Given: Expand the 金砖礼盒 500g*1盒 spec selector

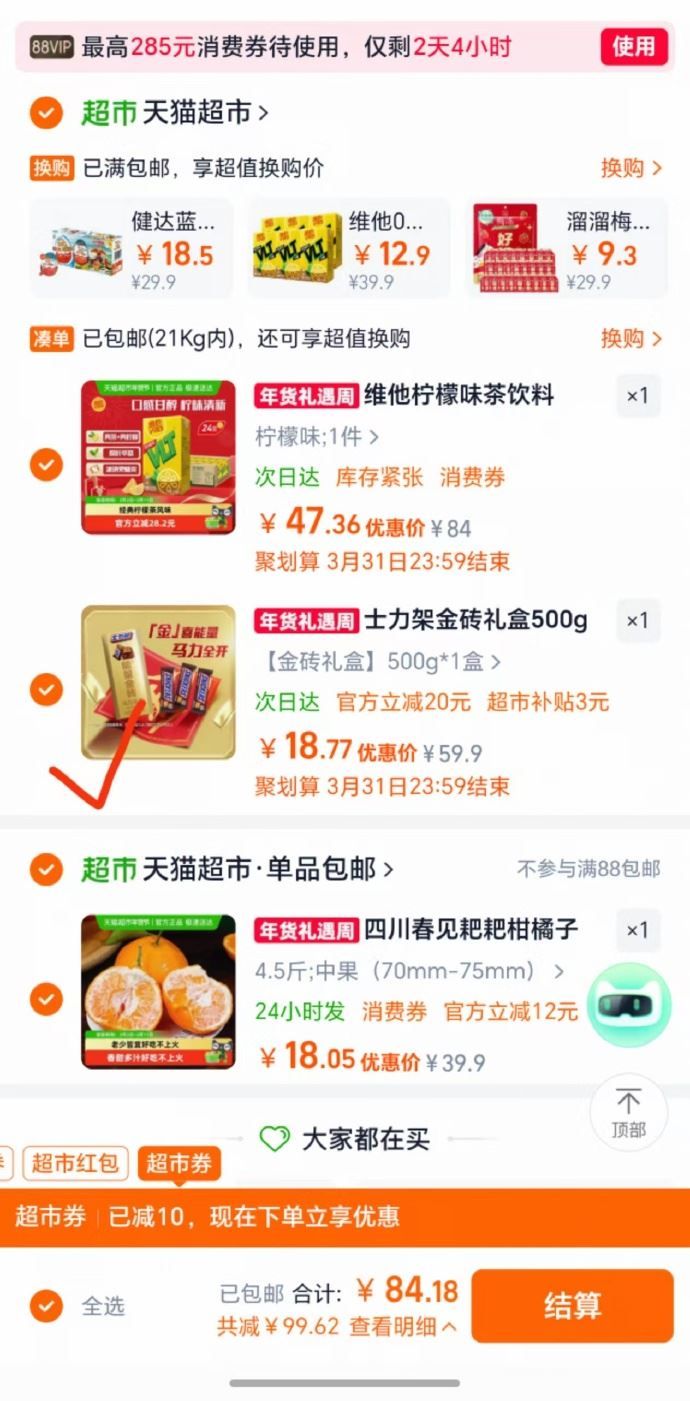Looking at the screenshot, I should [378, 661].
